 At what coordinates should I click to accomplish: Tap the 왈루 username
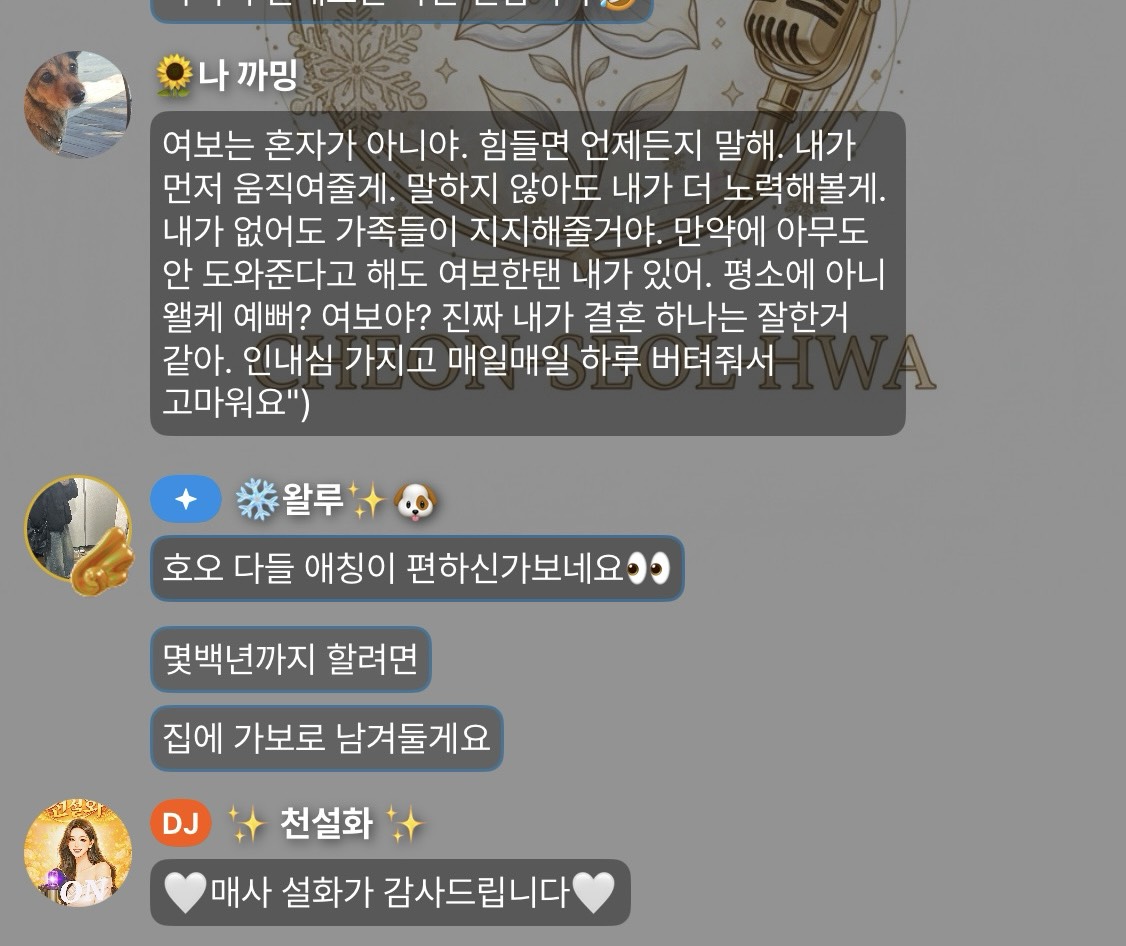pyautogui.click(x=315, y=499)
